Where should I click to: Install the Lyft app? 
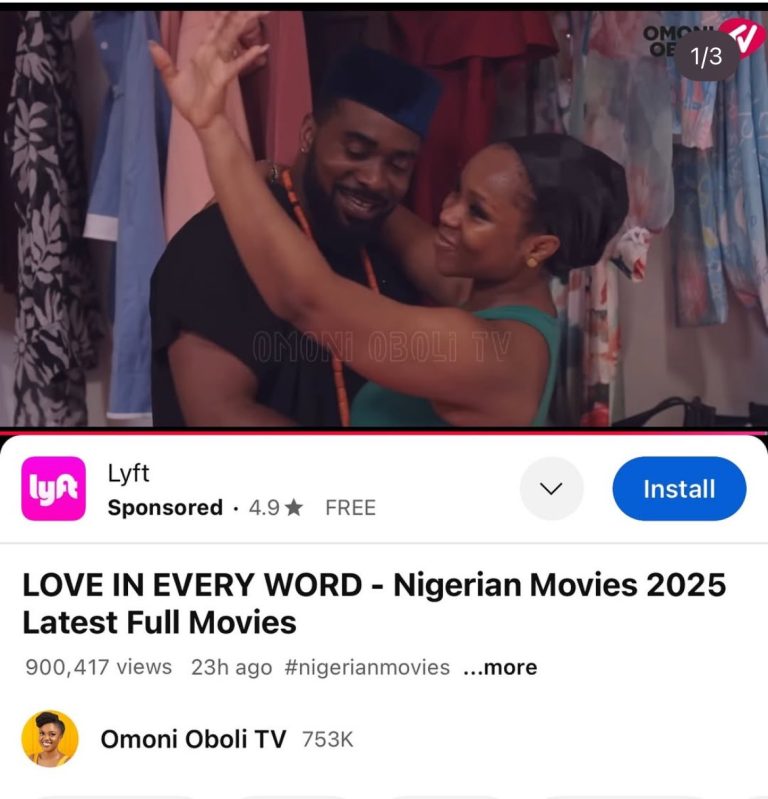tap(679, 489)
